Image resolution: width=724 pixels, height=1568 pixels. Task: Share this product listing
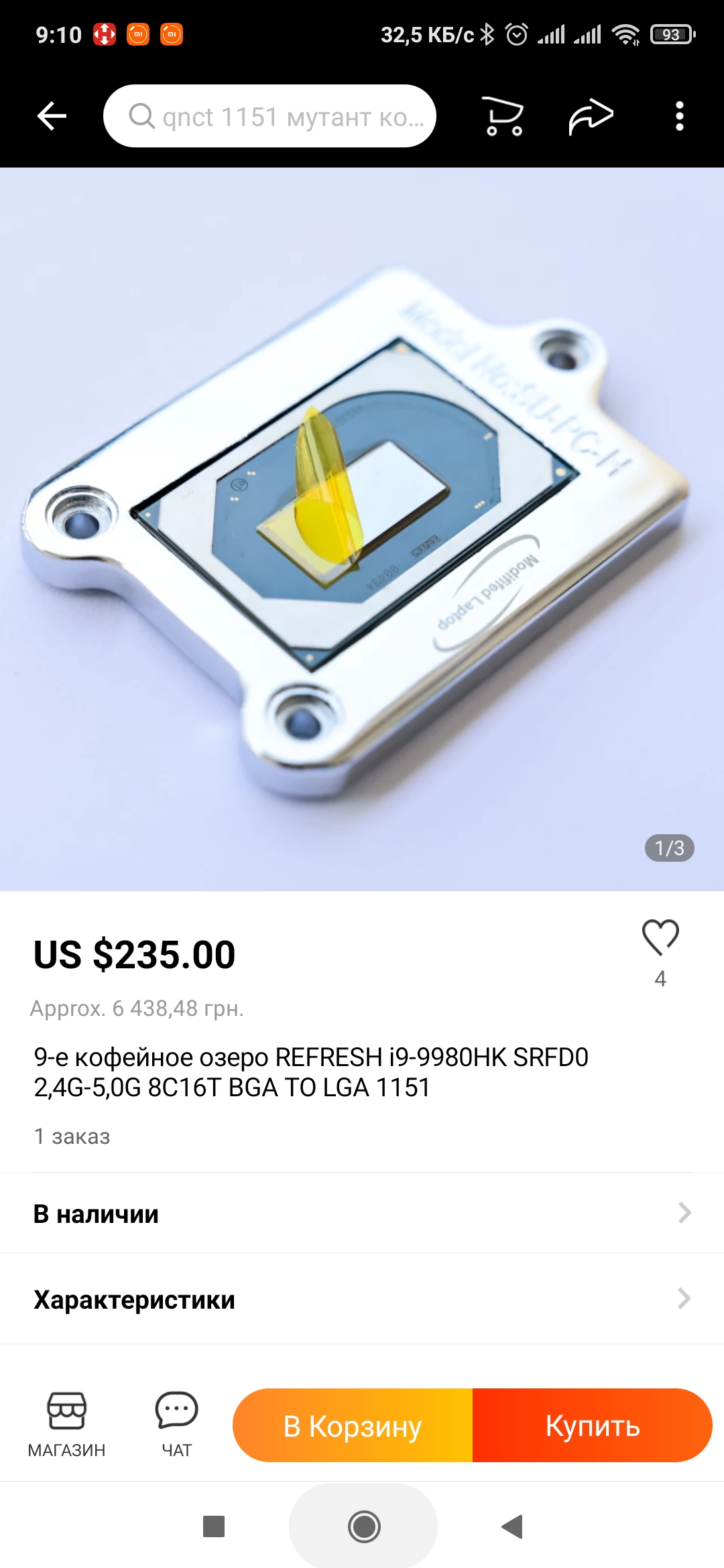[x=591, y=116]
